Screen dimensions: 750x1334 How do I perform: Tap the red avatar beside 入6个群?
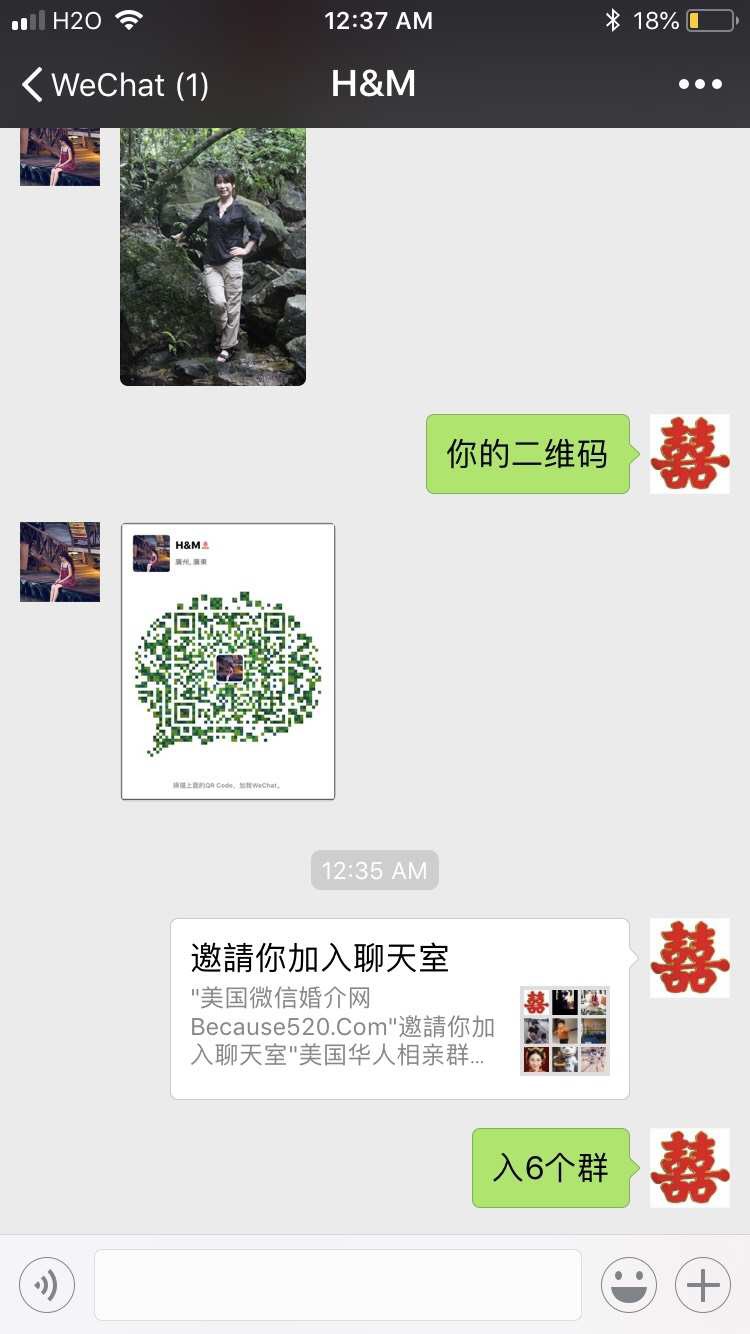pyautogui.click(x=690, y=1168)
